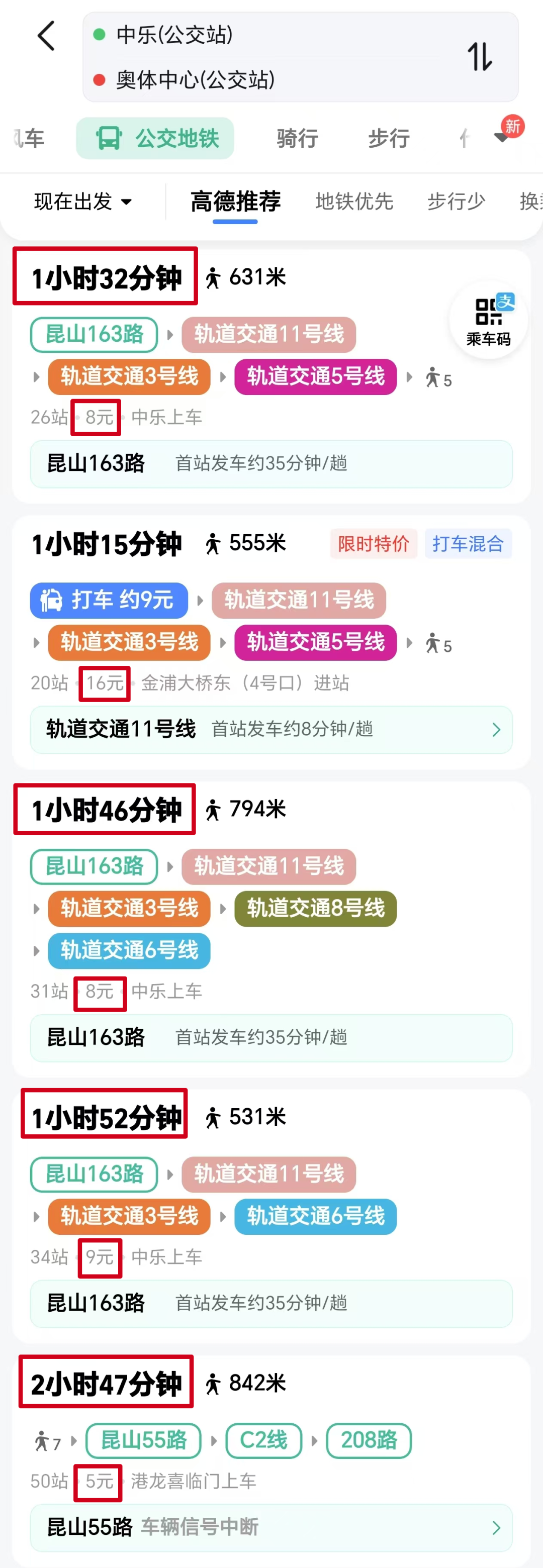The image size is (543, 1568).
Task: Swap start and destination stations
Action: [479, 57]
